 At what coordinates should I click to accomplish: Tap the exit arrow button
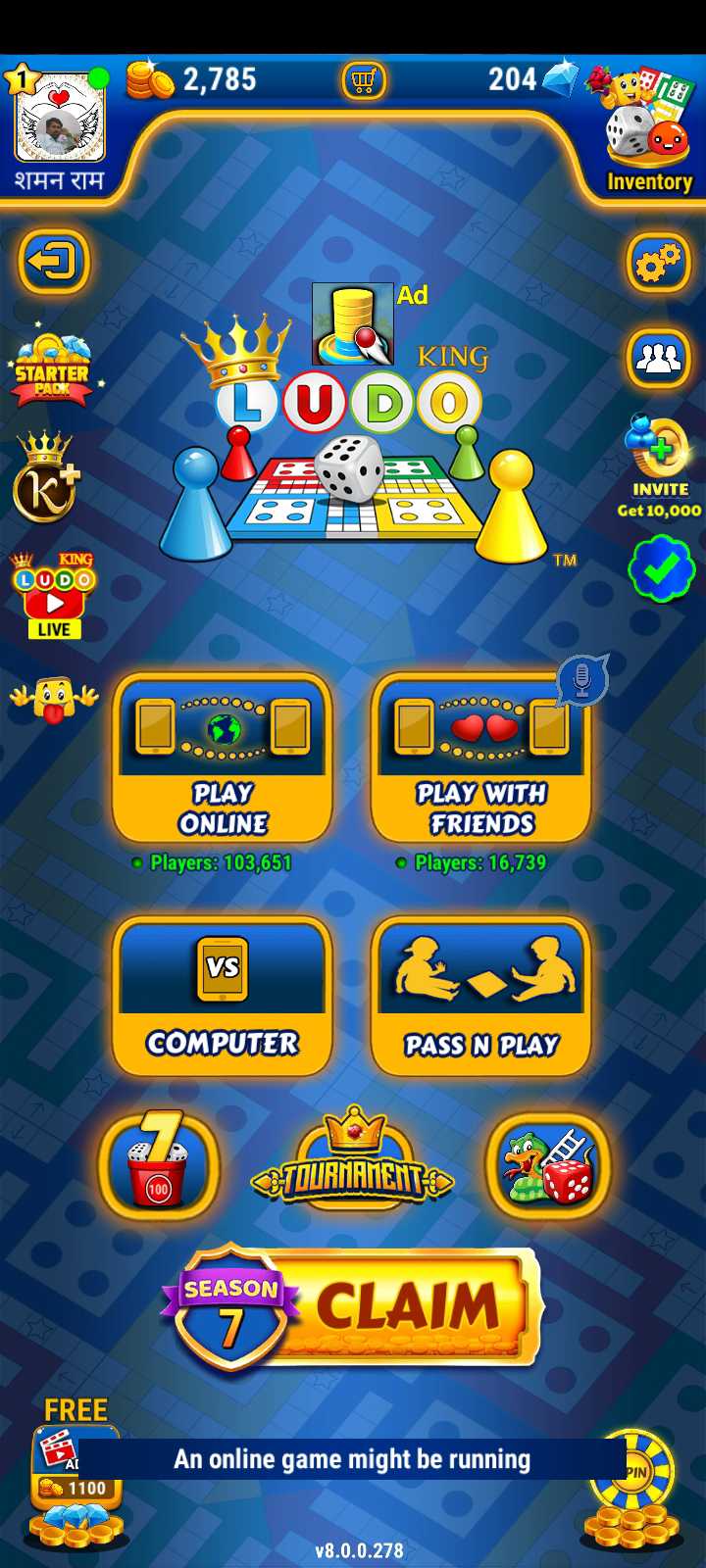pyautogui.click(x=54, y=262)
